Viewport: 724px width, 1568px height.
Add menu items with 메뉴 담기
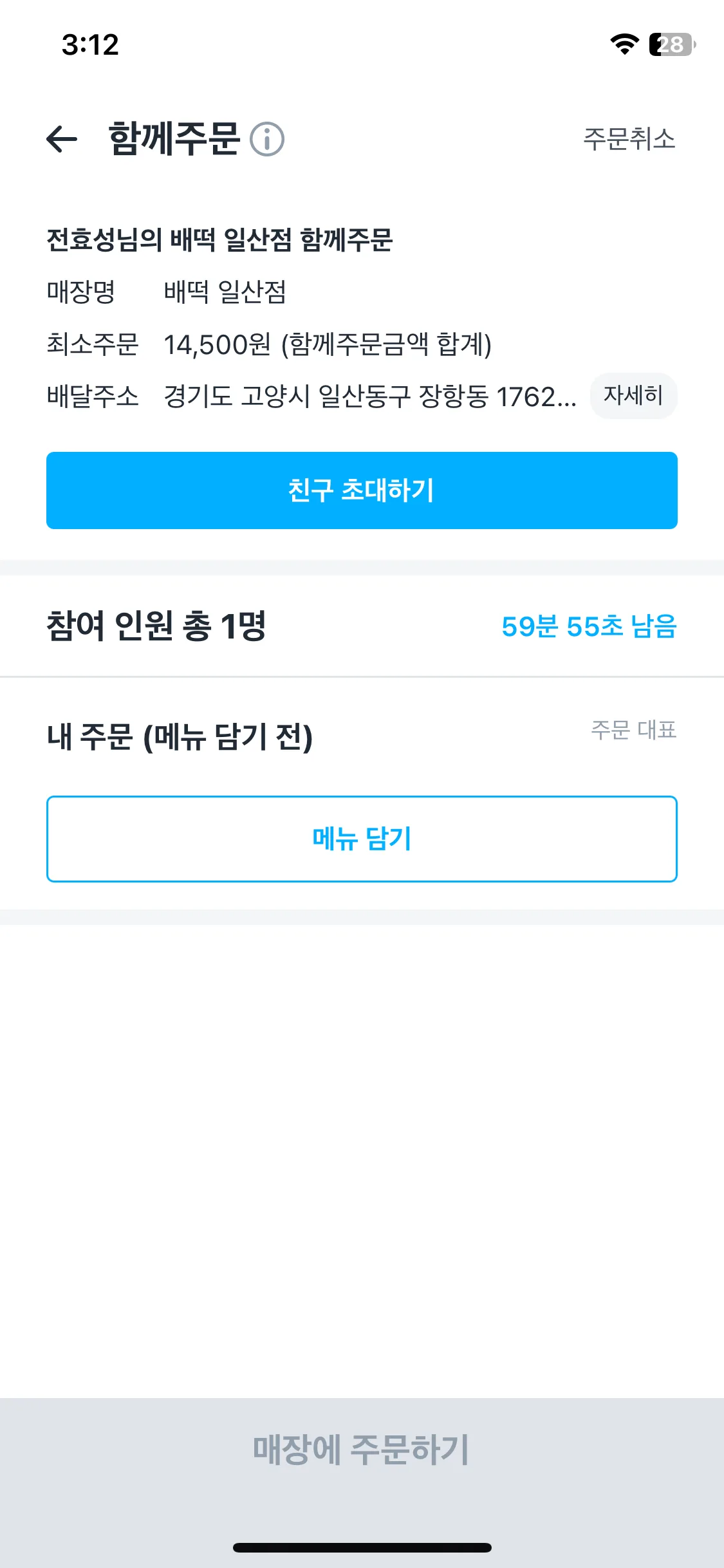pyautogui.click(x=362, y=839)
